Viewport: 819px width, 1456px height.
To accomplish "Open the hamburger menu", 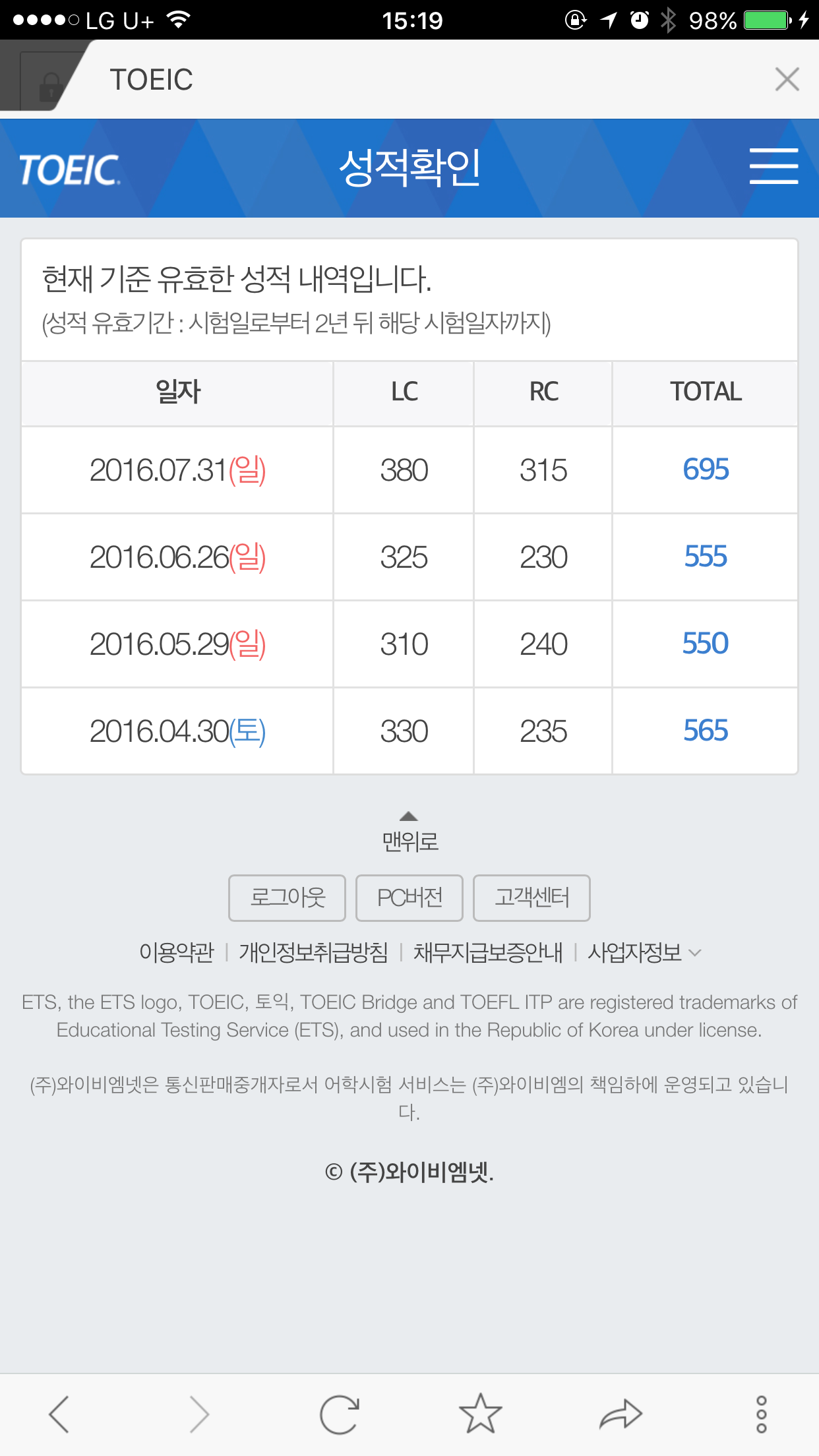I will pos(773,166).
